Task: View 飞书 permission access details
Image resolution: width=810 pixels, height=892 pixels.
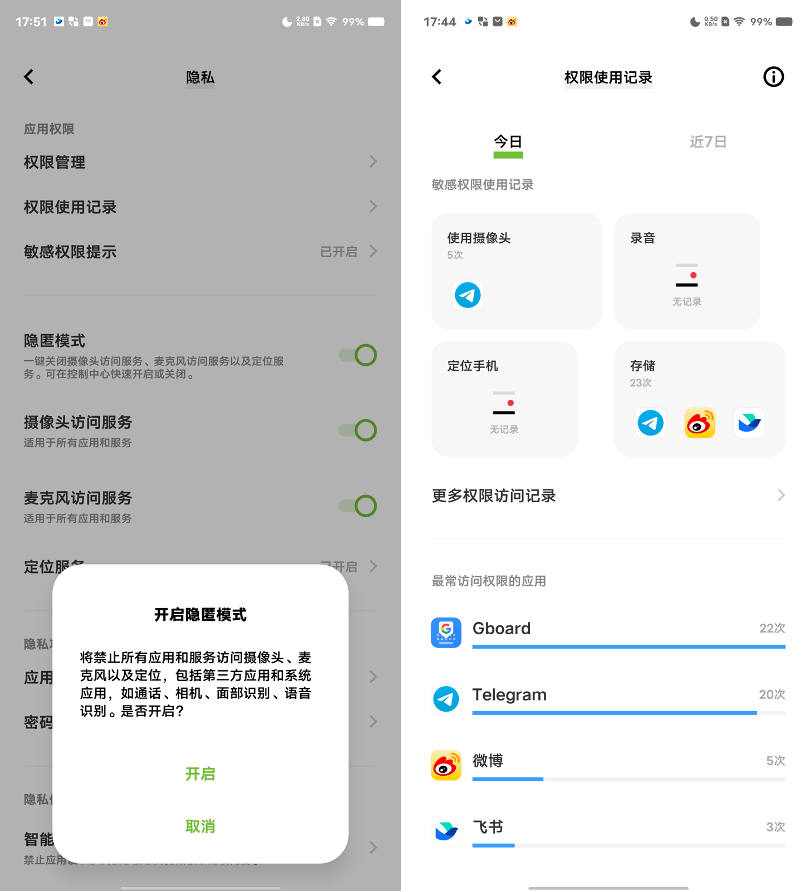Action: pos(608,830)
